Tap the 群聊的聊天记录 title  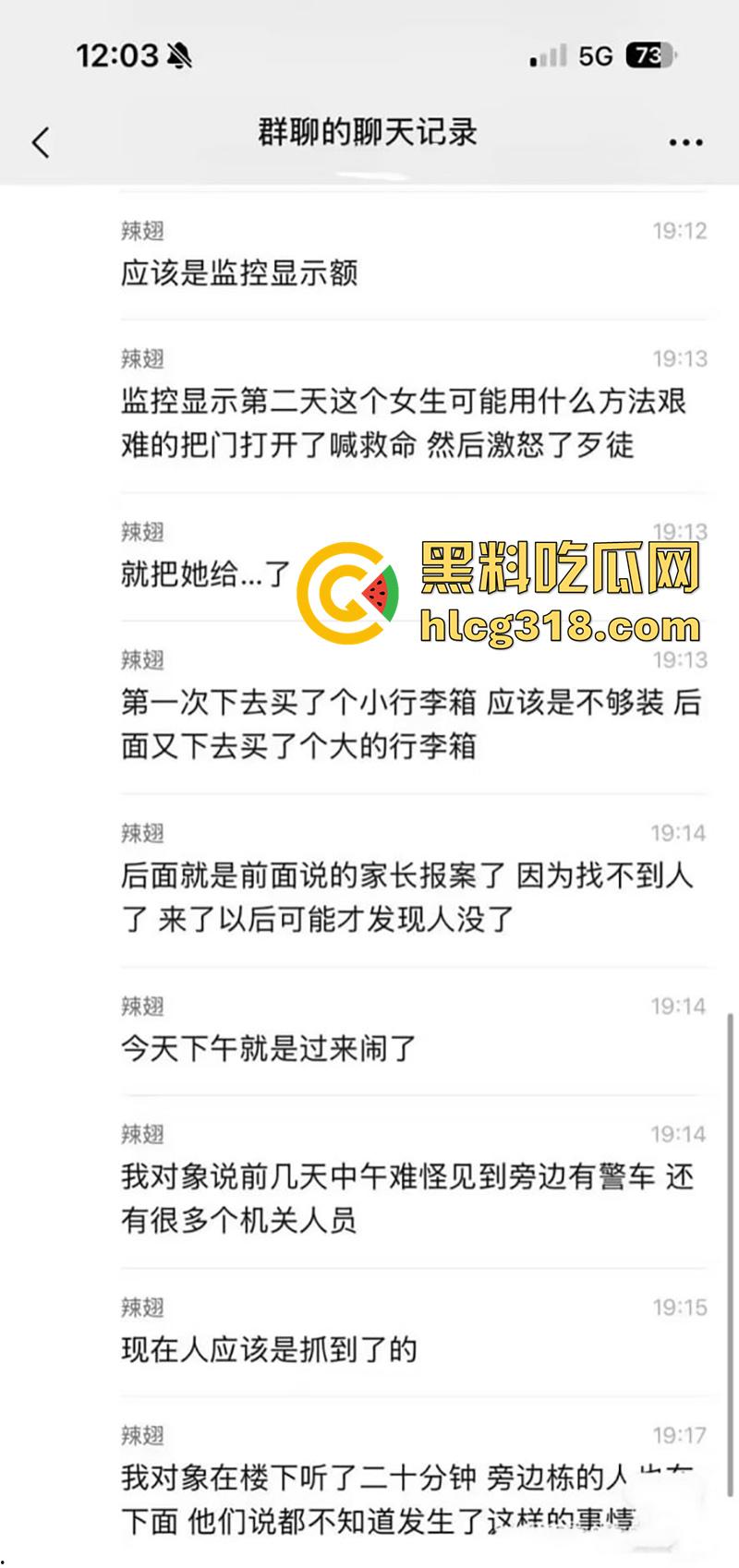click(368, 133)
